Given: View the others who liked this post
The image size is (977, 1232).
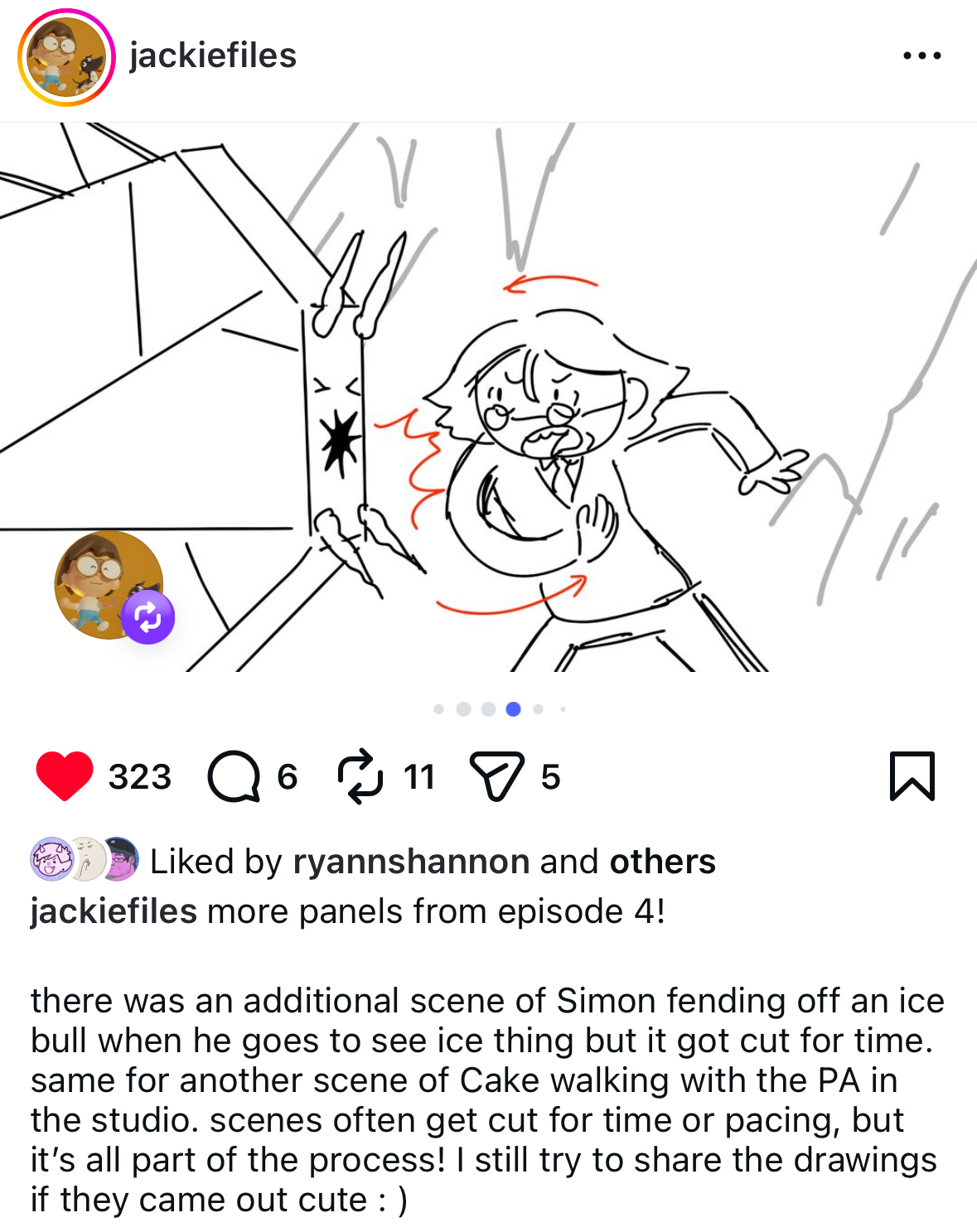Looking at the screenshot, I should coord(662,862).
